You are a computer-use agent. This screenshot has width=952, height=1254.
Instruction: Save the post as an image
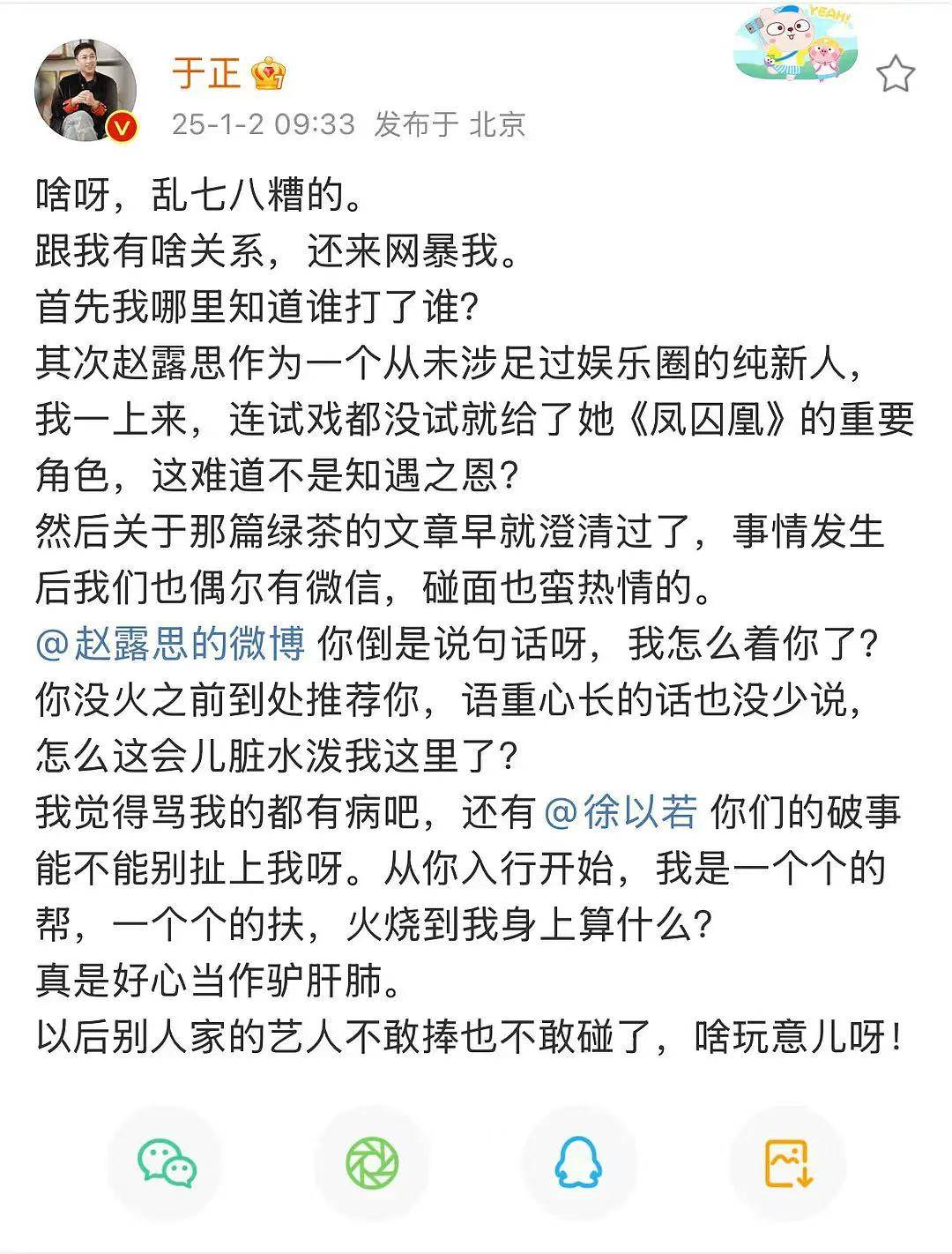click(787, 1163)
